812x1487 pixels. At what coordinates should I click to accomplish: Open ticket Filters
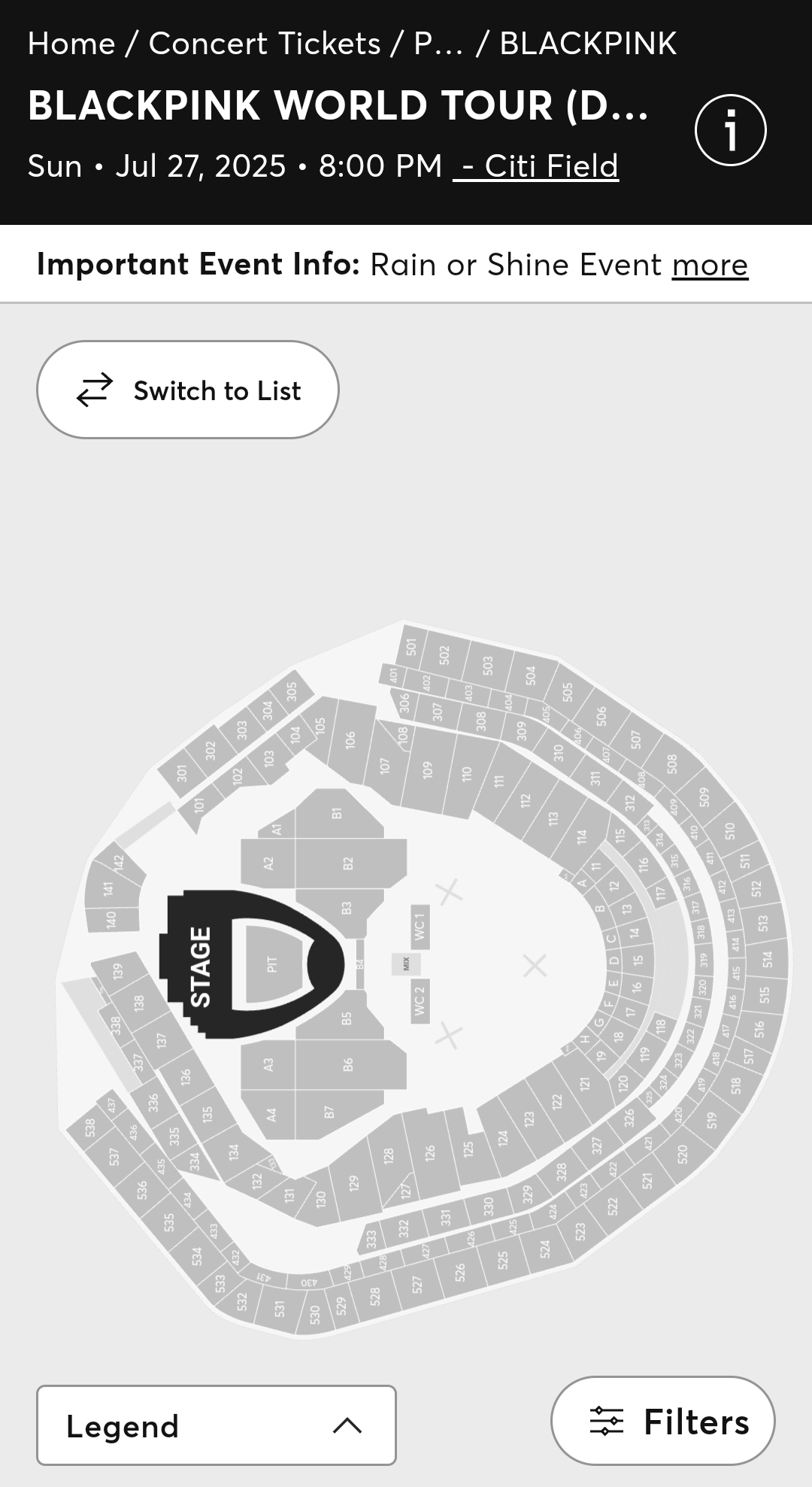(662, 1421)
